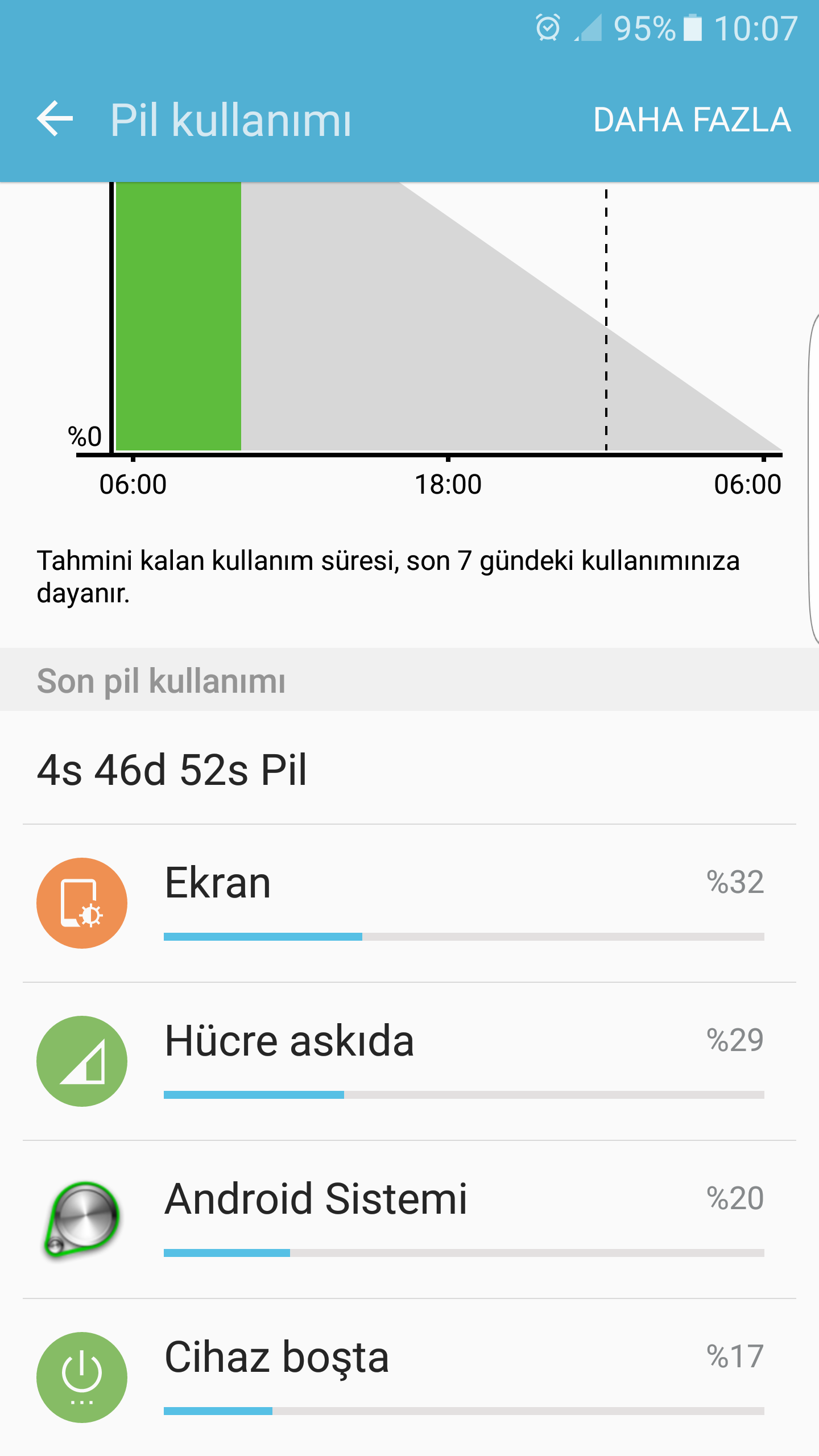Show Cihaz boşta battery details
This screenshot has height=1456, width=819.
pos(409,1376)
